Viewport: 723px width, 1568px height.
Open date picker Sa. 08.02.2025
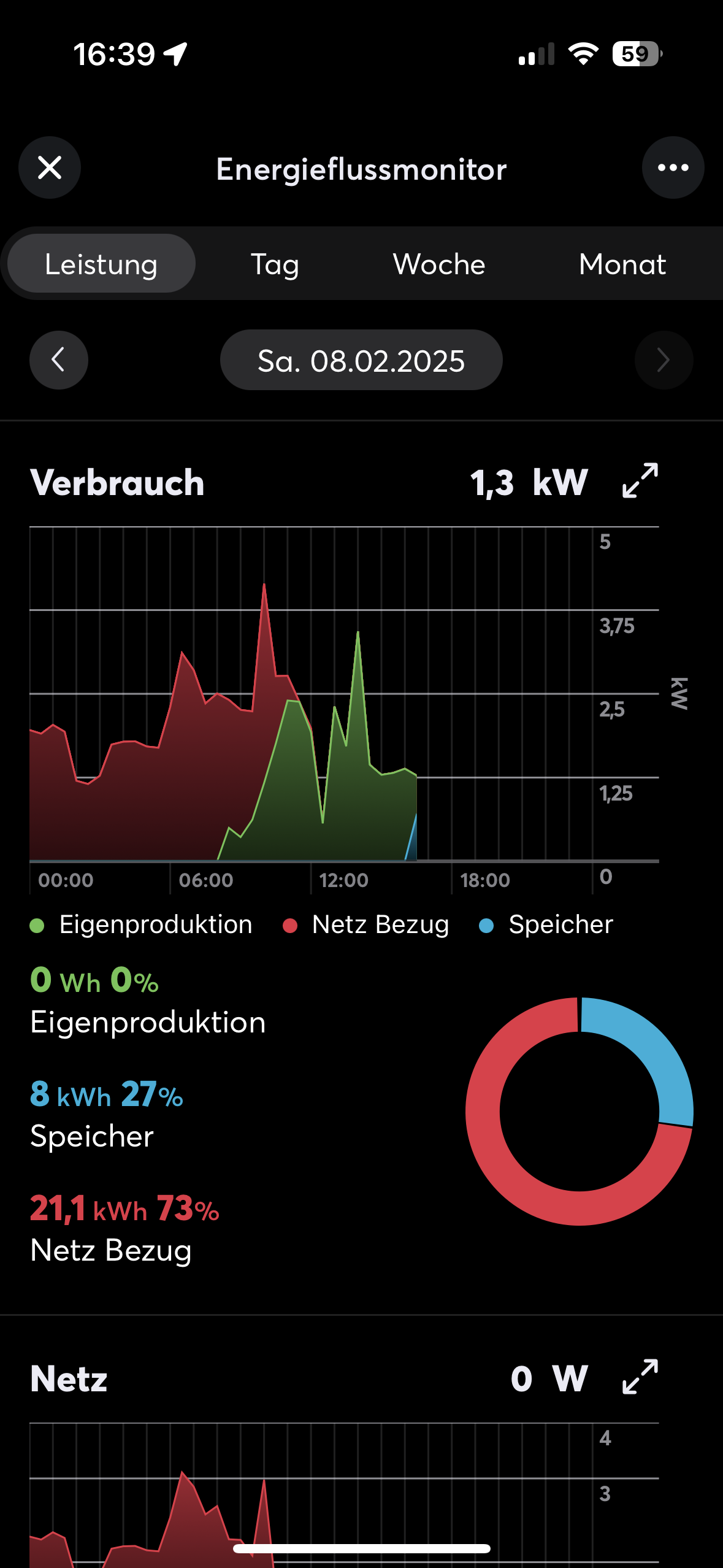pos(361,360)
